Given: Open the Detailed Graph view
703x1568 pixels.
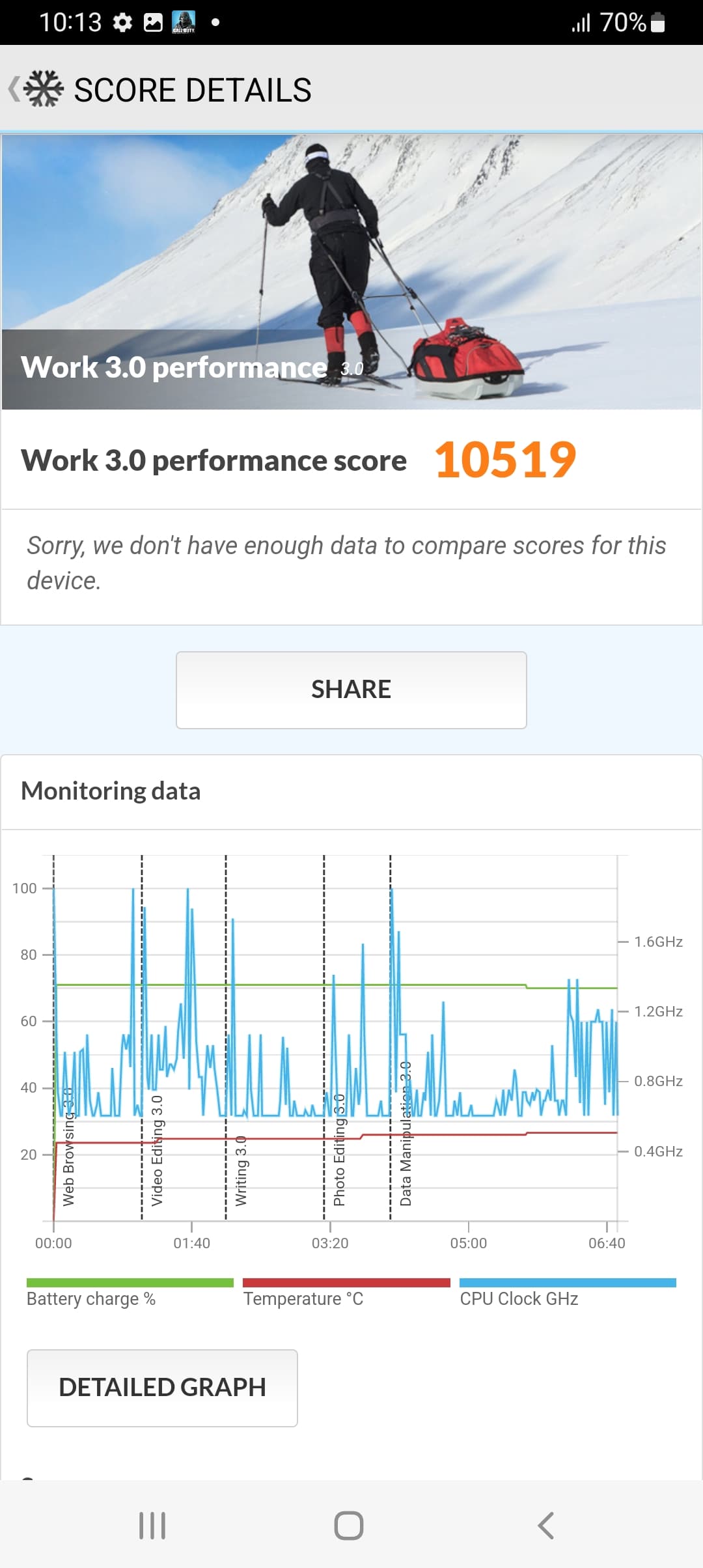Looking at the screenshot, I should [x=162, y=1388].
